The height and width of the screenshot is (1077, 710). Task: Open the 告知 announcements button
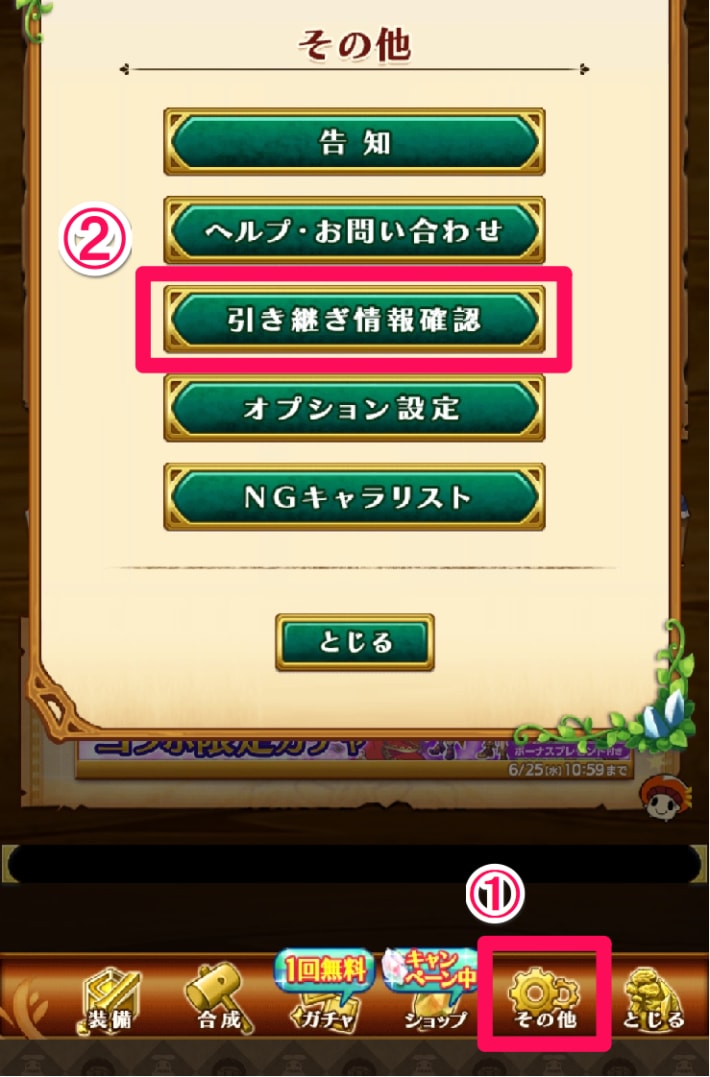(x=354, y=142)
